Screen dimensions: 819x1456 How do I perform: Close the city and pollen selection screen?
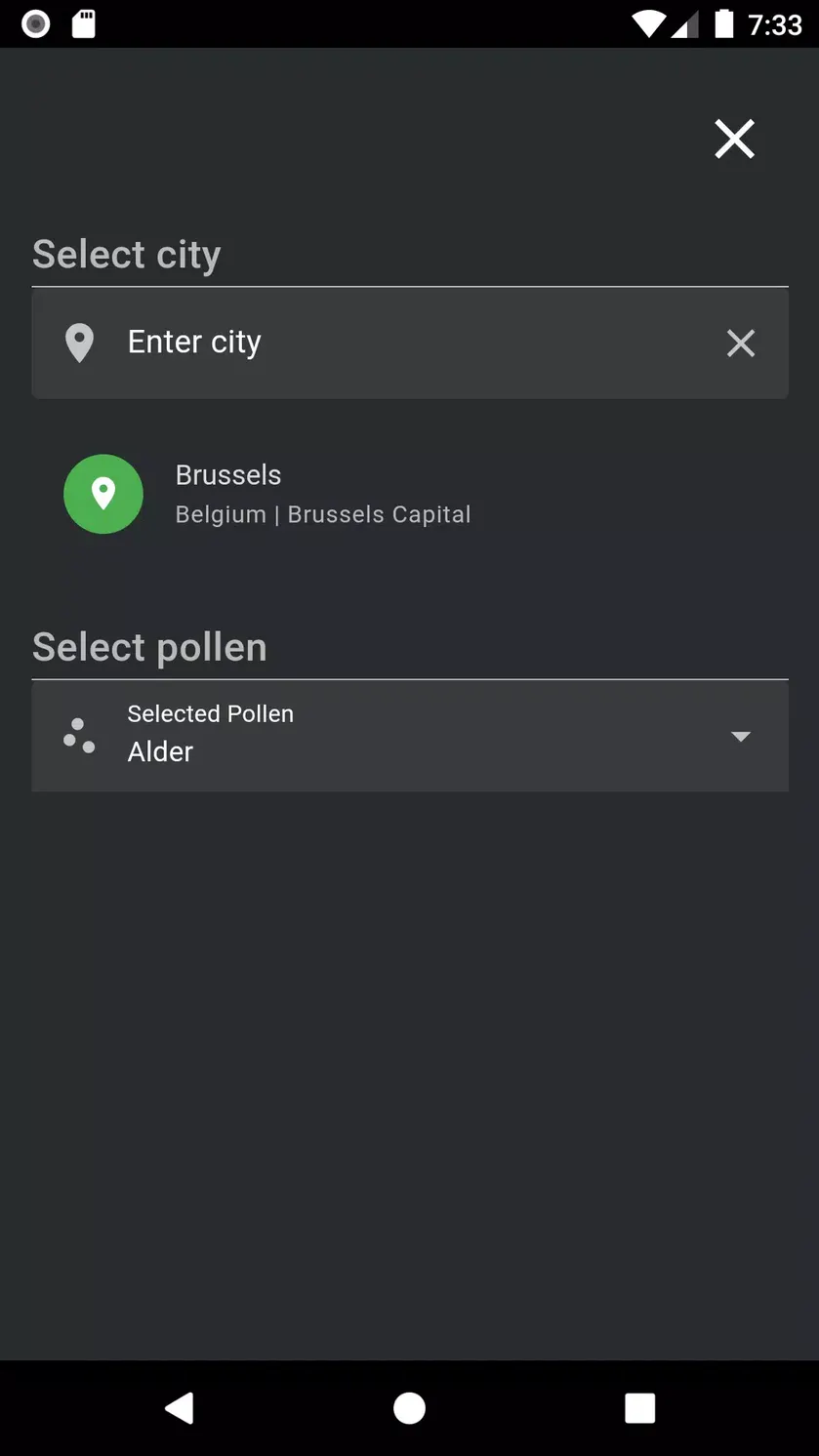pyautogui.click(x=734, y=139)
